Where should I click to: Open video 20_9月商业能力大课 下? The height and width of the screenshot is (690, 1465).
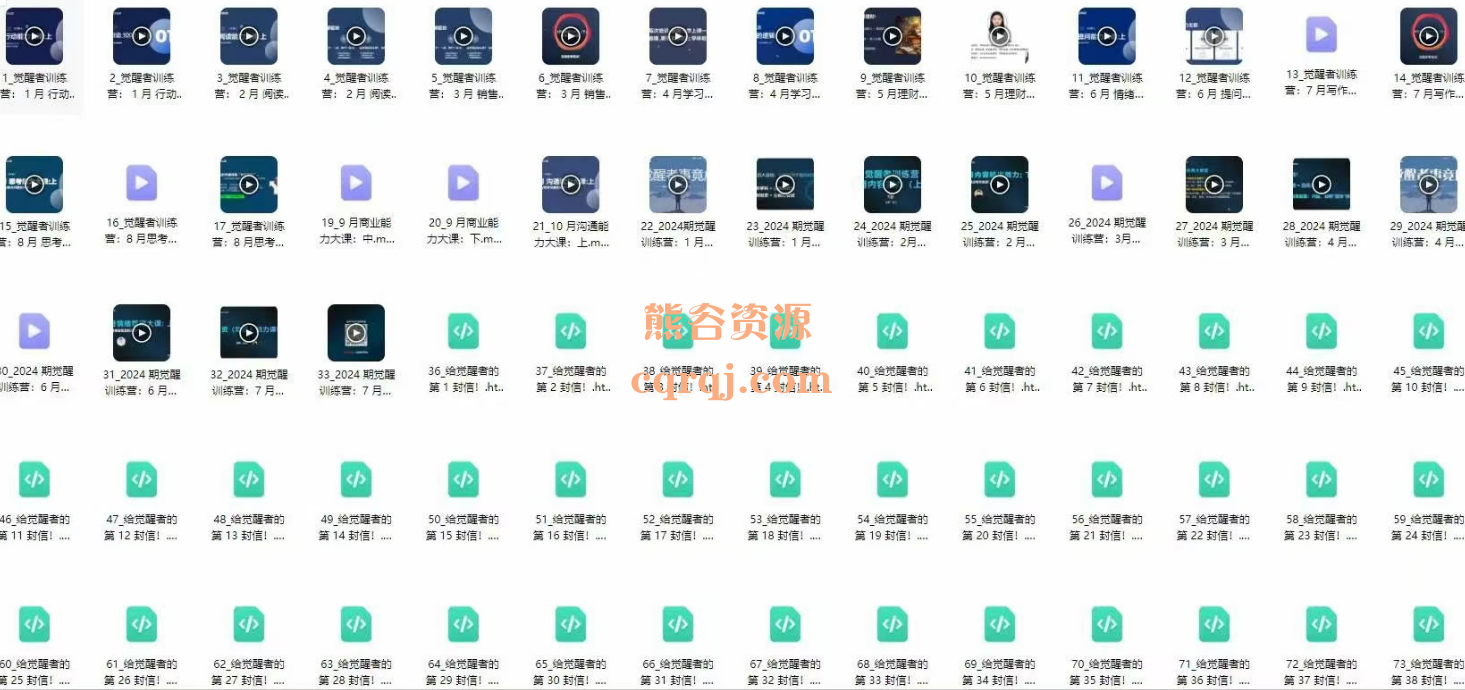[x=463, y=183]
